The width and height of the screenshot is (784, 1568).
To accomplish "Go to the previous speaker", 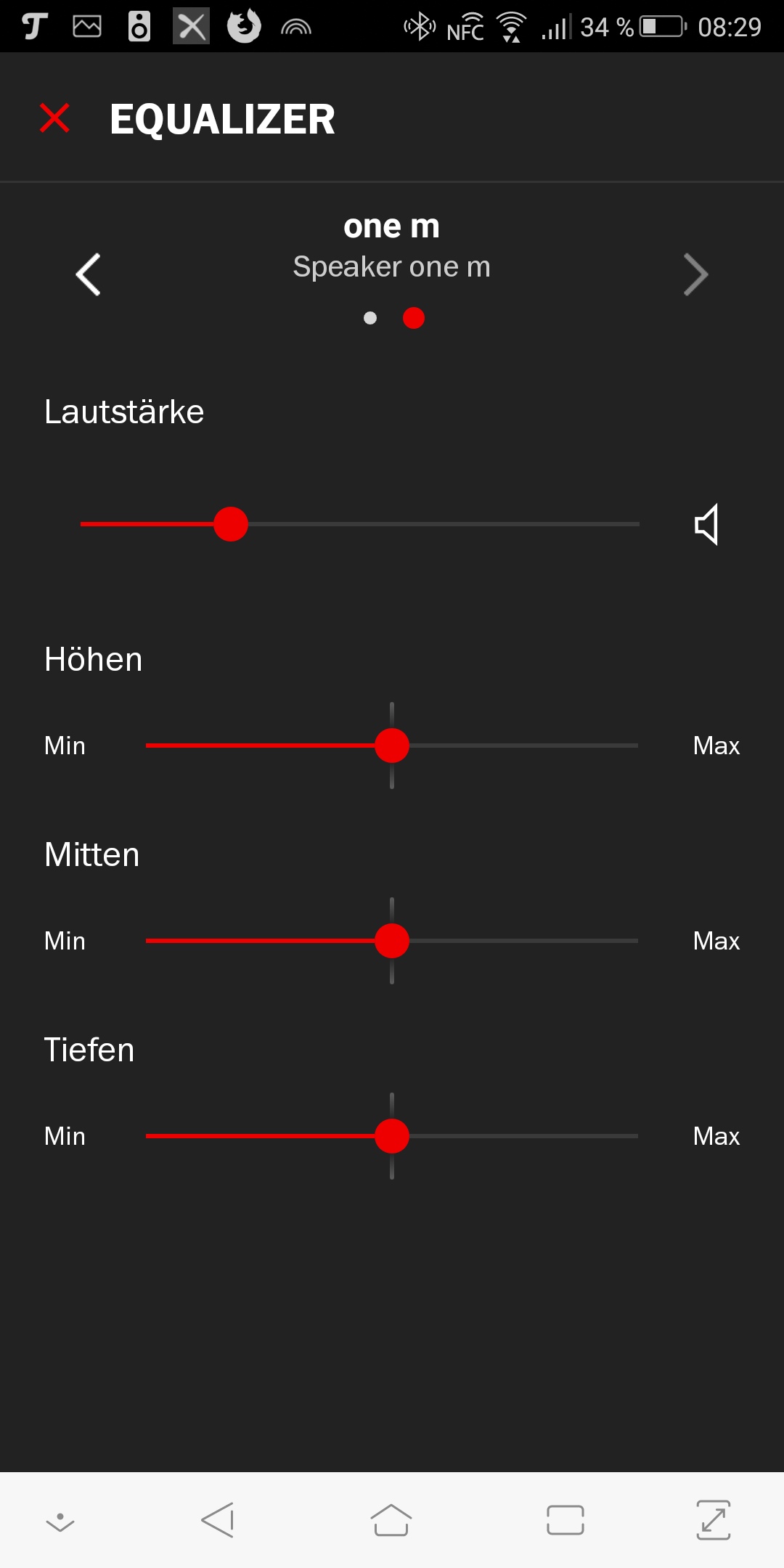I will 89,274.
